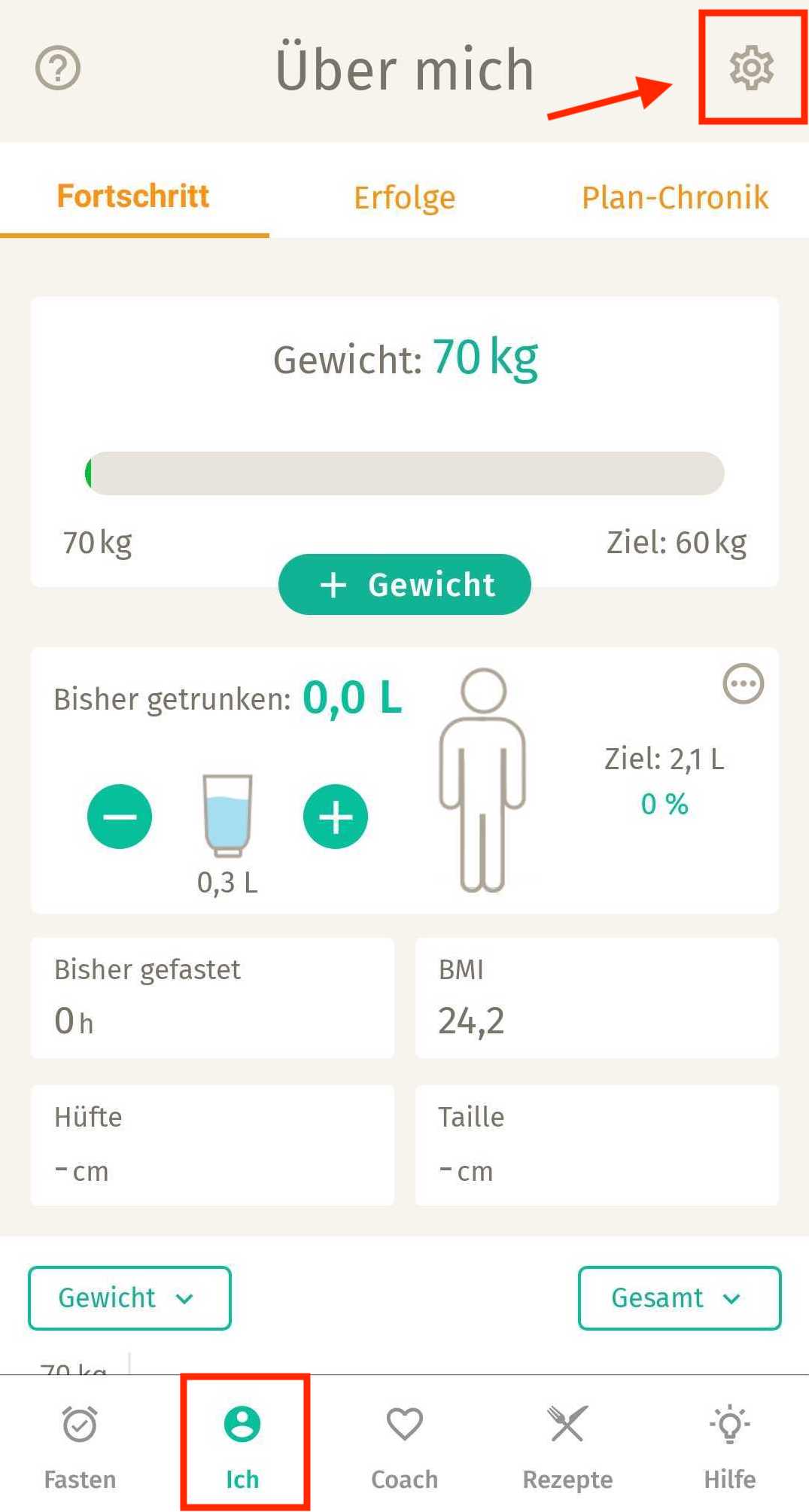The height and width of the screenshot is (1512, 809).
Task: Expand the Gesamt time range dropdown
Action: [x=680, y=1298]
